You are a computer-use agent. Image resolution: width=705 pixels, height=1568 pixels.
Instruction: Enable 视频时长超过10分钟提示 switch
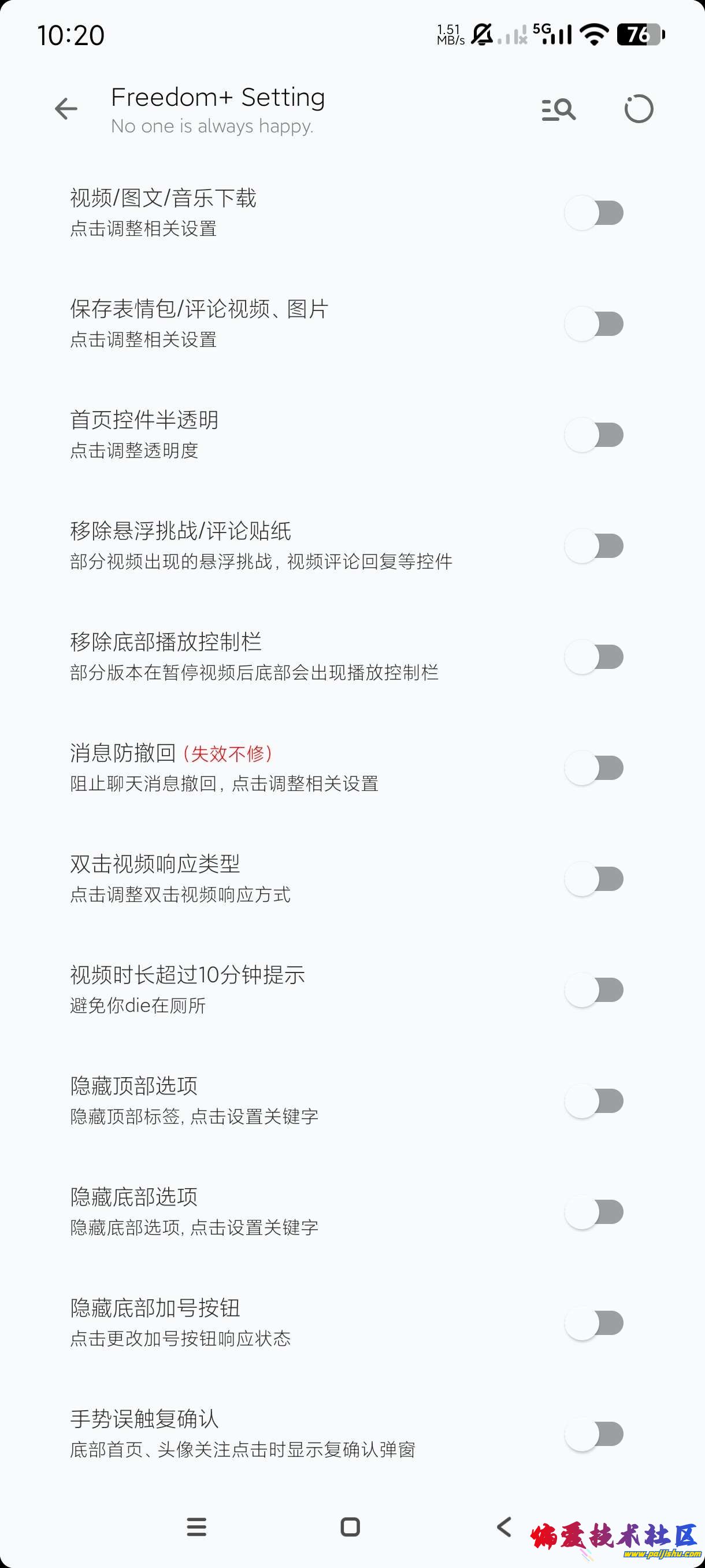coord(594,990)
